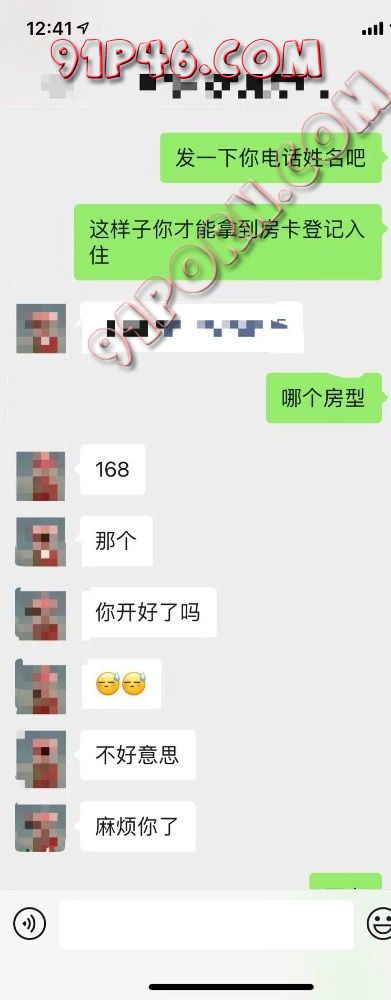Screen dimensions: 391x1000
Task: Open contact avatar next to 168 message
Action: (41, 476)
